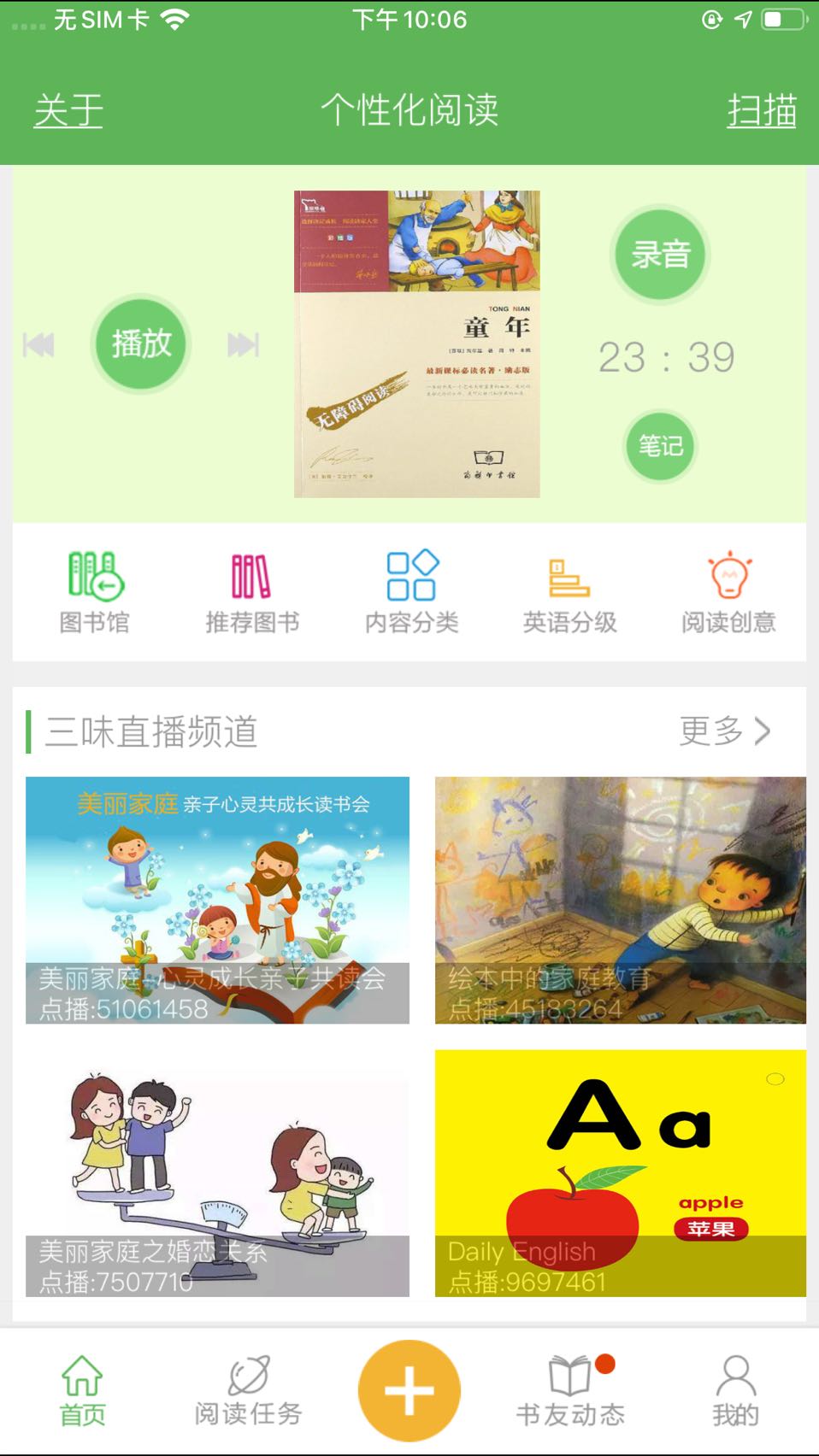Open the 美丽家庭心灵成长亲子共读会 channel
This screenshot has width=819, height=1456.
point(217,900)
